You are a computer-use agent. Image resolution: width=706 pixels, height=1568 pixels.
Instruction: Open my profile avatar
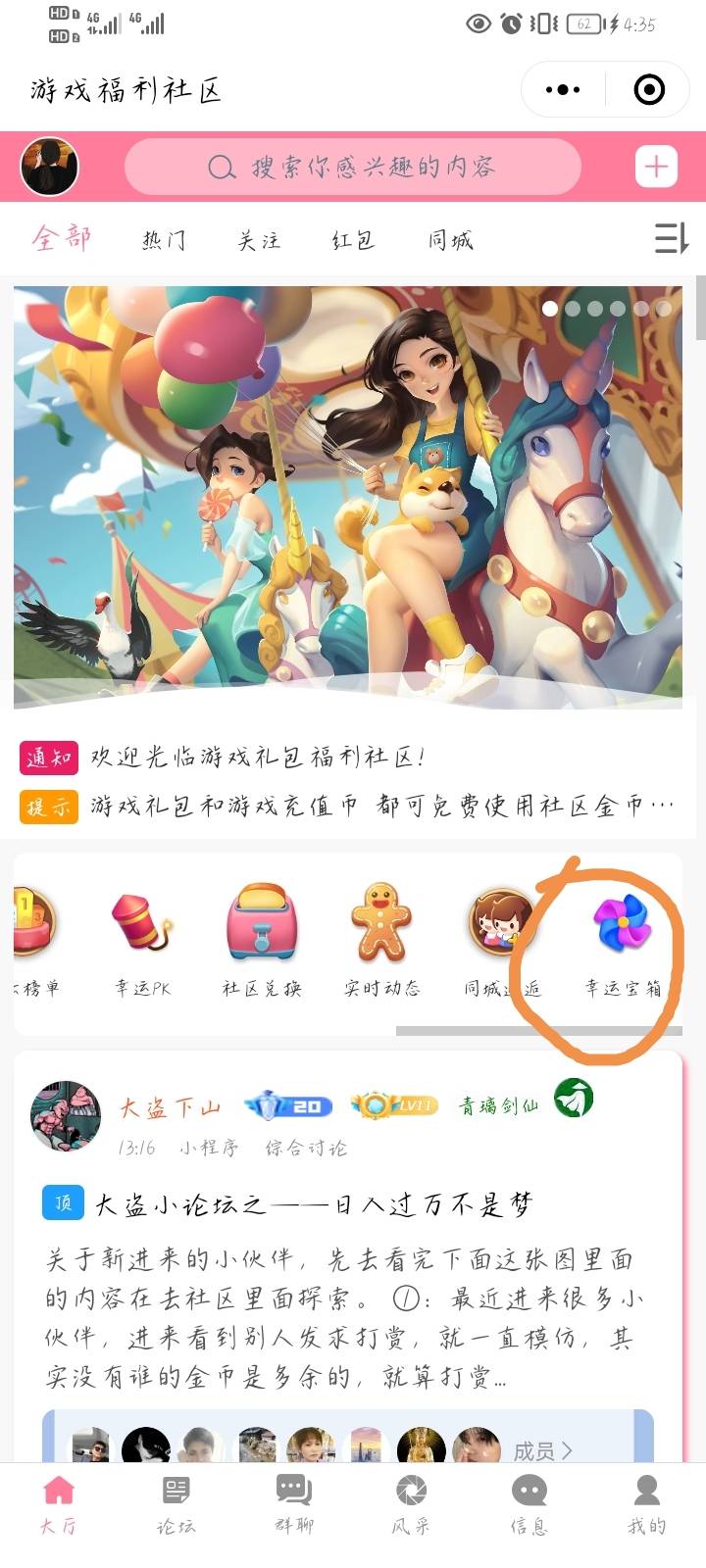[x=49, y=167]
